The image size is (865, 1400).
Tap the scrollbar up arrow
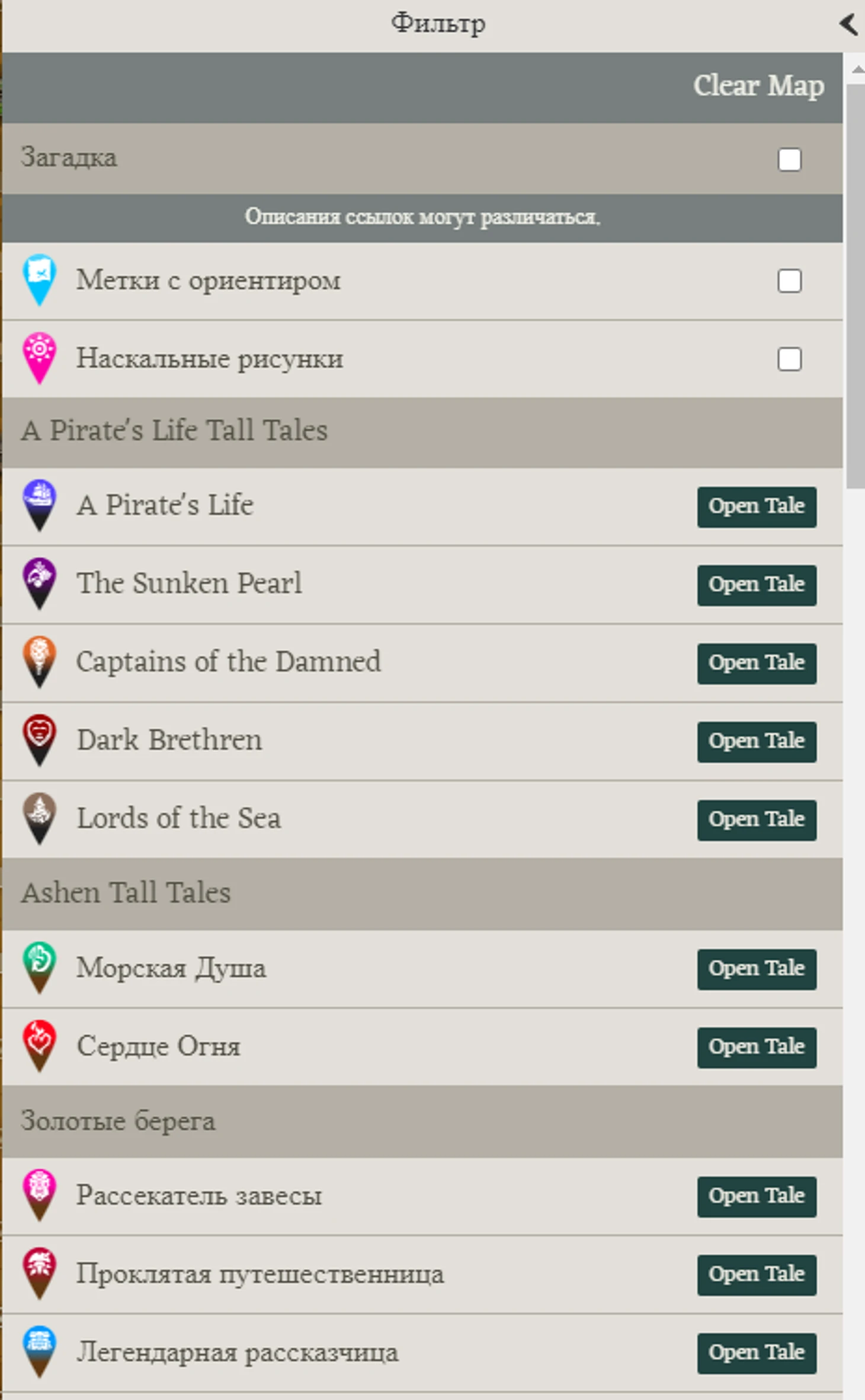tap(857, 70)
